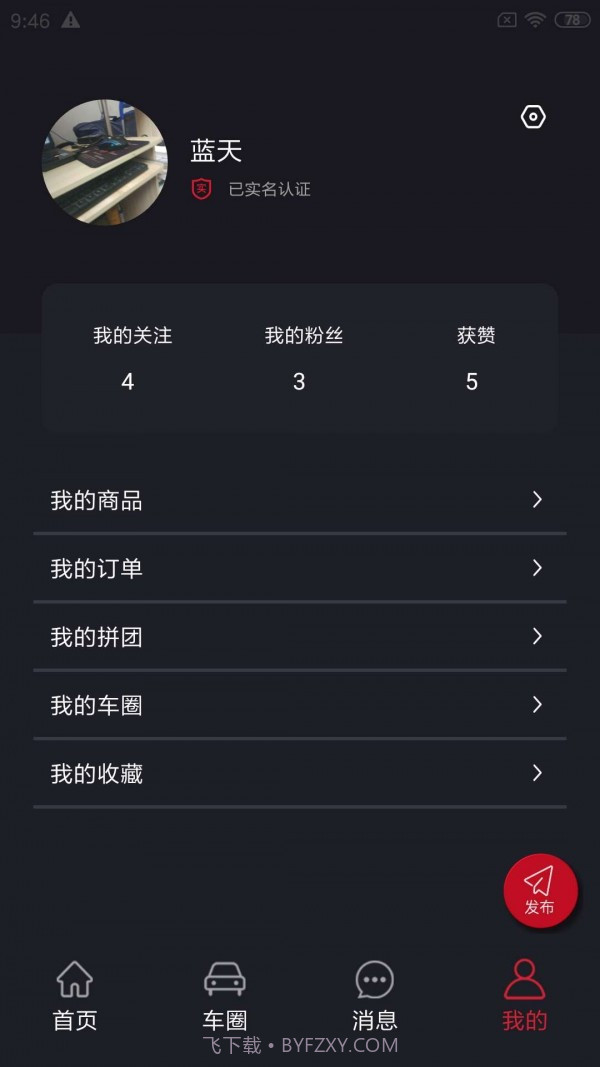Open 我的订单 row
Viewport: 600px width, 1067px height.
click(x=299, y=569)
